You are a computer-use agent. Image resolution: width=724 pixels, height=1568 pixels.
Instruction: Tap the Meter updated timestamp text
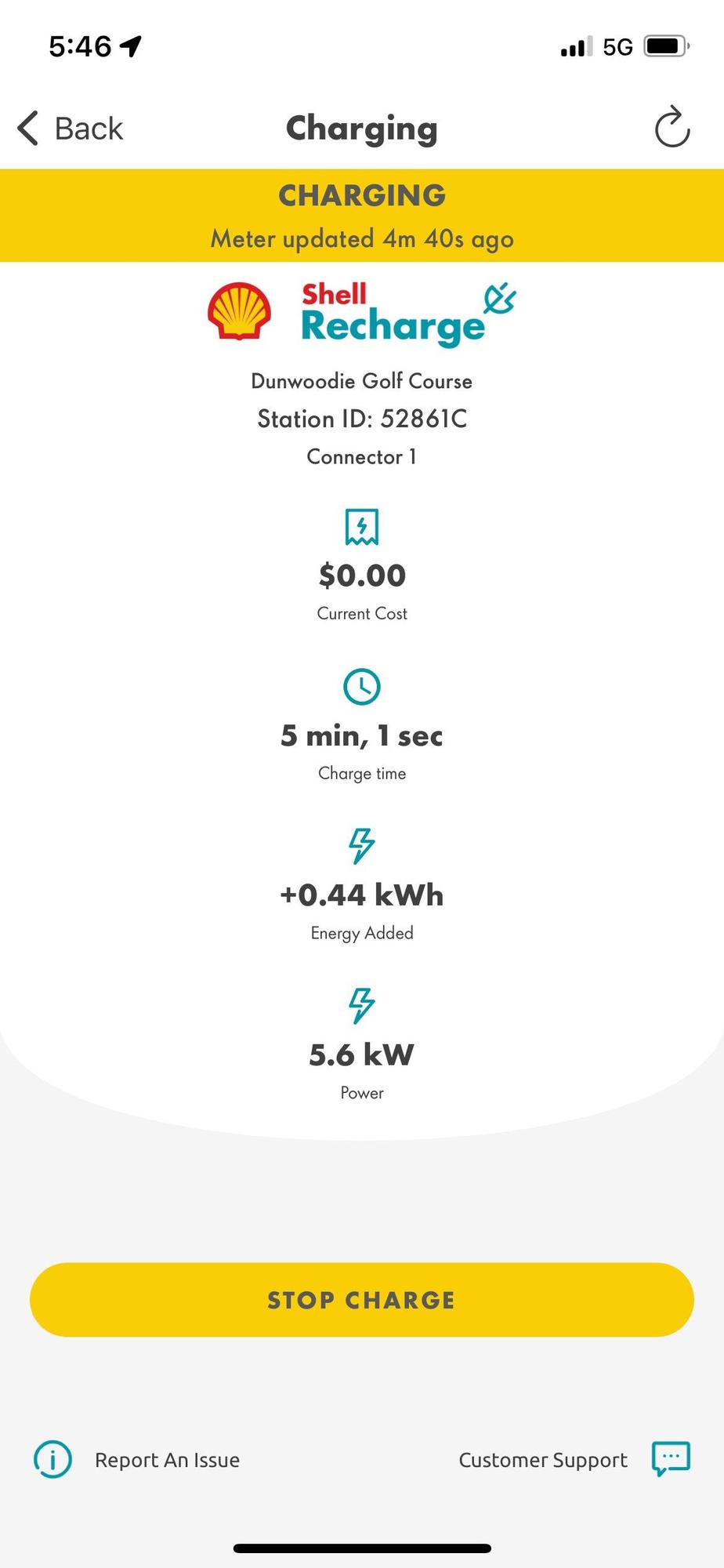tap(362, 238)
